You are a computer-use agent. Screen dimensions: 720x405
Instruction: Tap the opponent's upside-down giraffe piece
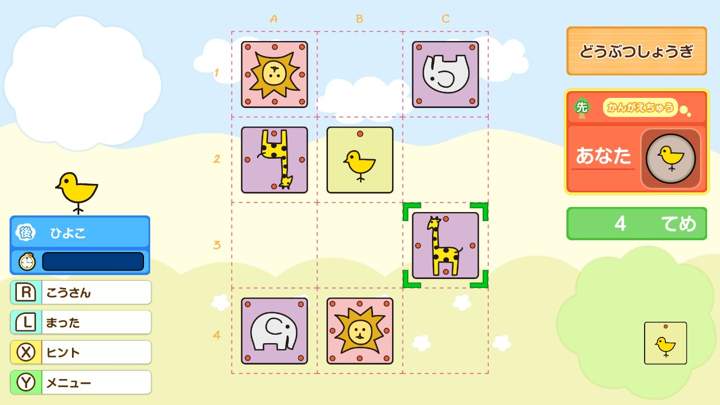(275, 160)
